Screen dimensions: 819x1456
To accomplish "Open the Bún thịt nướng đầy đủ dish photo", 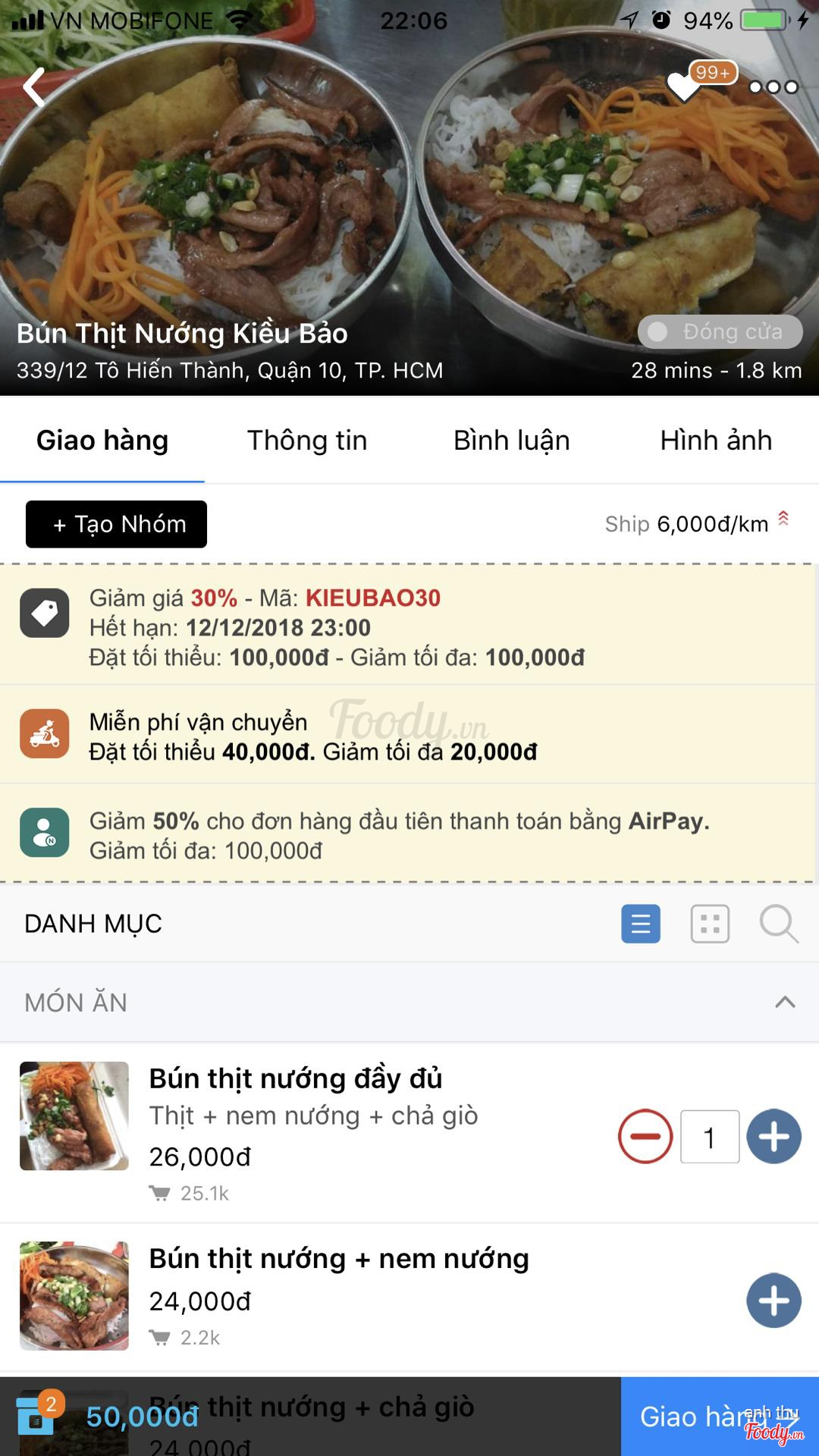I will point(74,1116).
